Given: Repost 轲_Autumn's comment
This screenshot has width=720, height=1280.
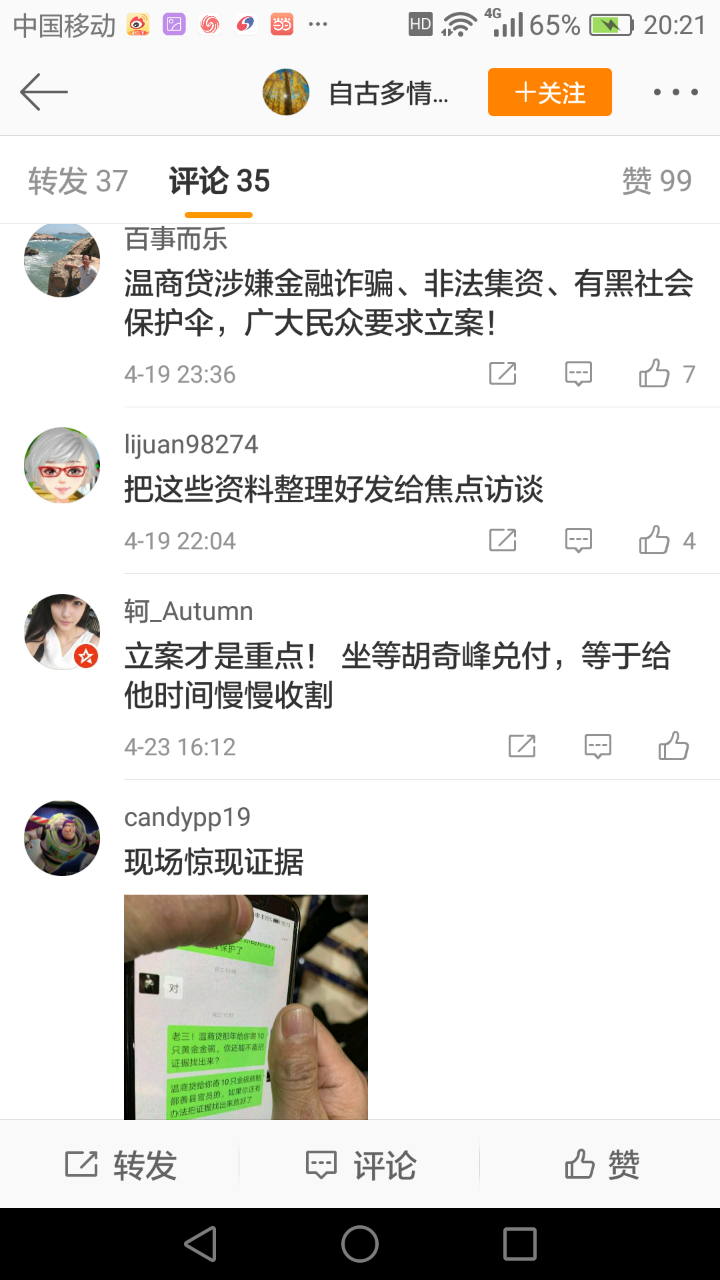Looking at the screenshot, I should (522, 747).
